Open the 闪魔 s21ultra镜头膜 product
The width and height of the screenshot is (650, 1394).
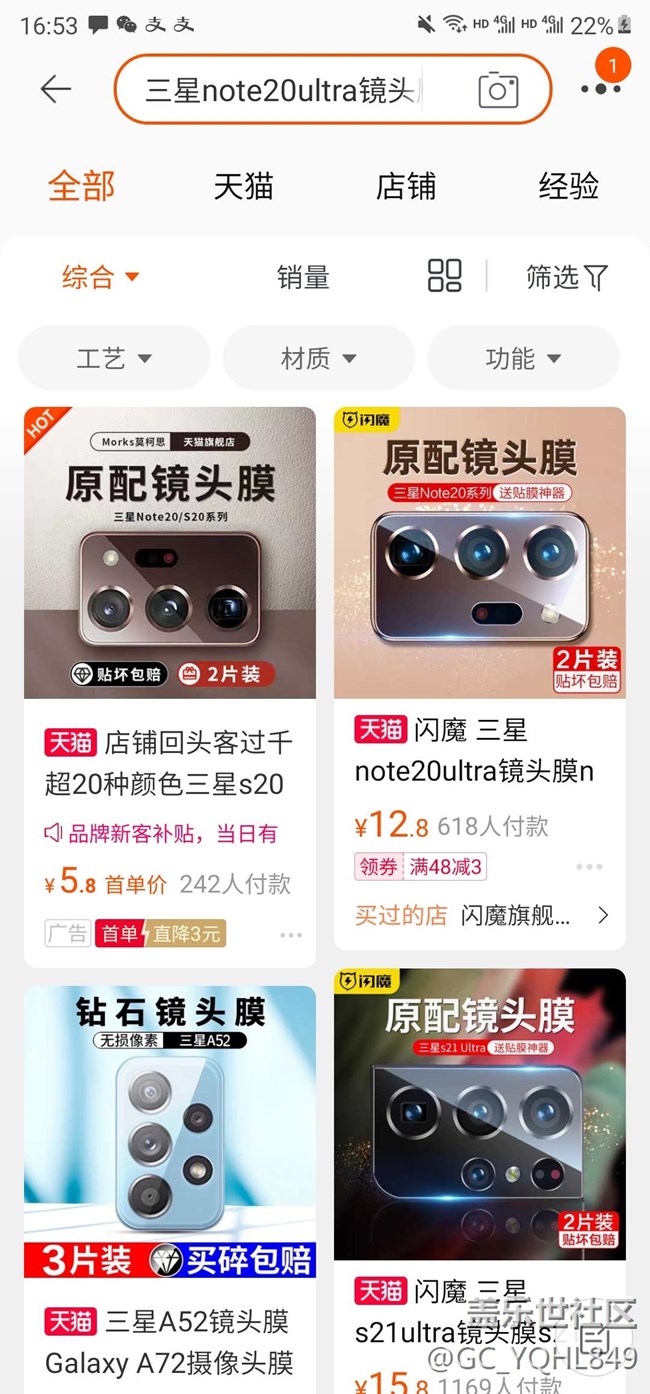point(480,1115)
